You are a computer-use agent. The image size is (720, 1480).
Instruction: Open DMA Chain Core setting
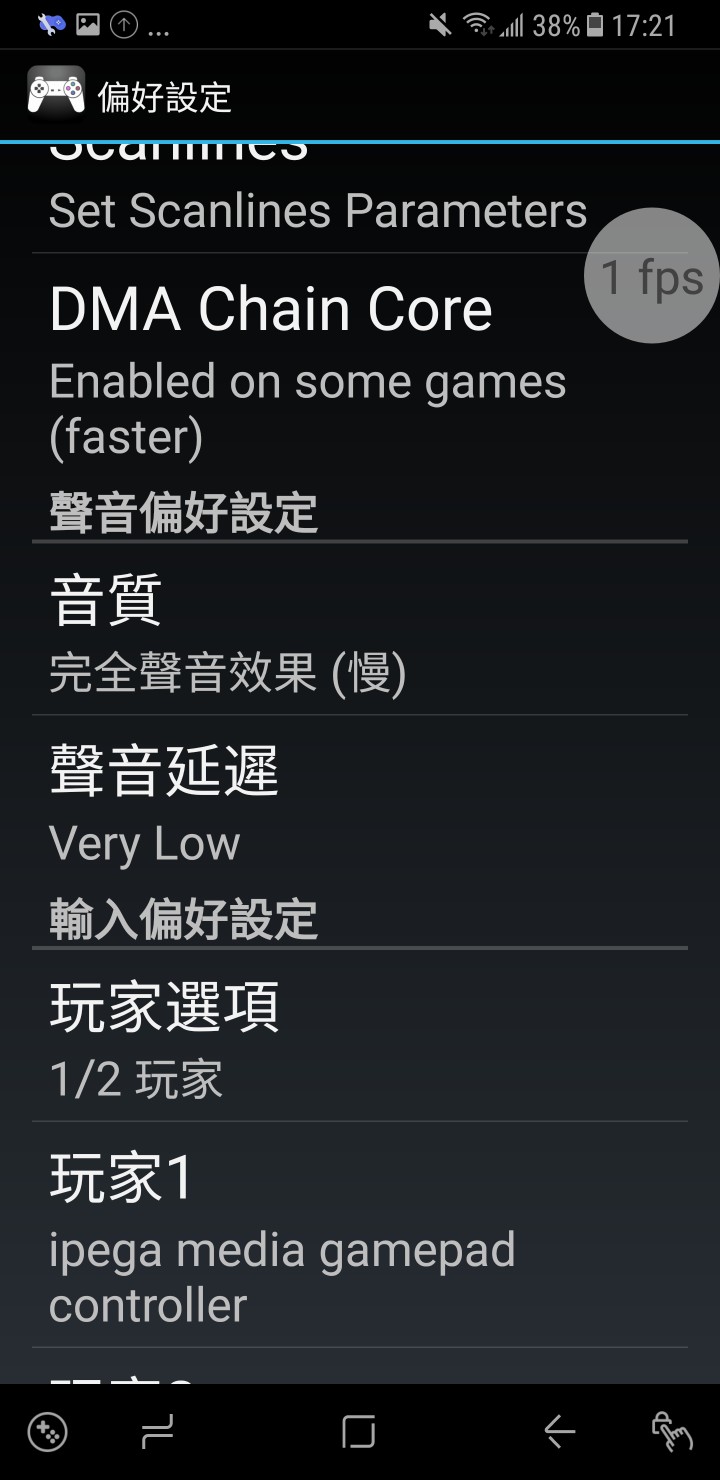[300, 365]
